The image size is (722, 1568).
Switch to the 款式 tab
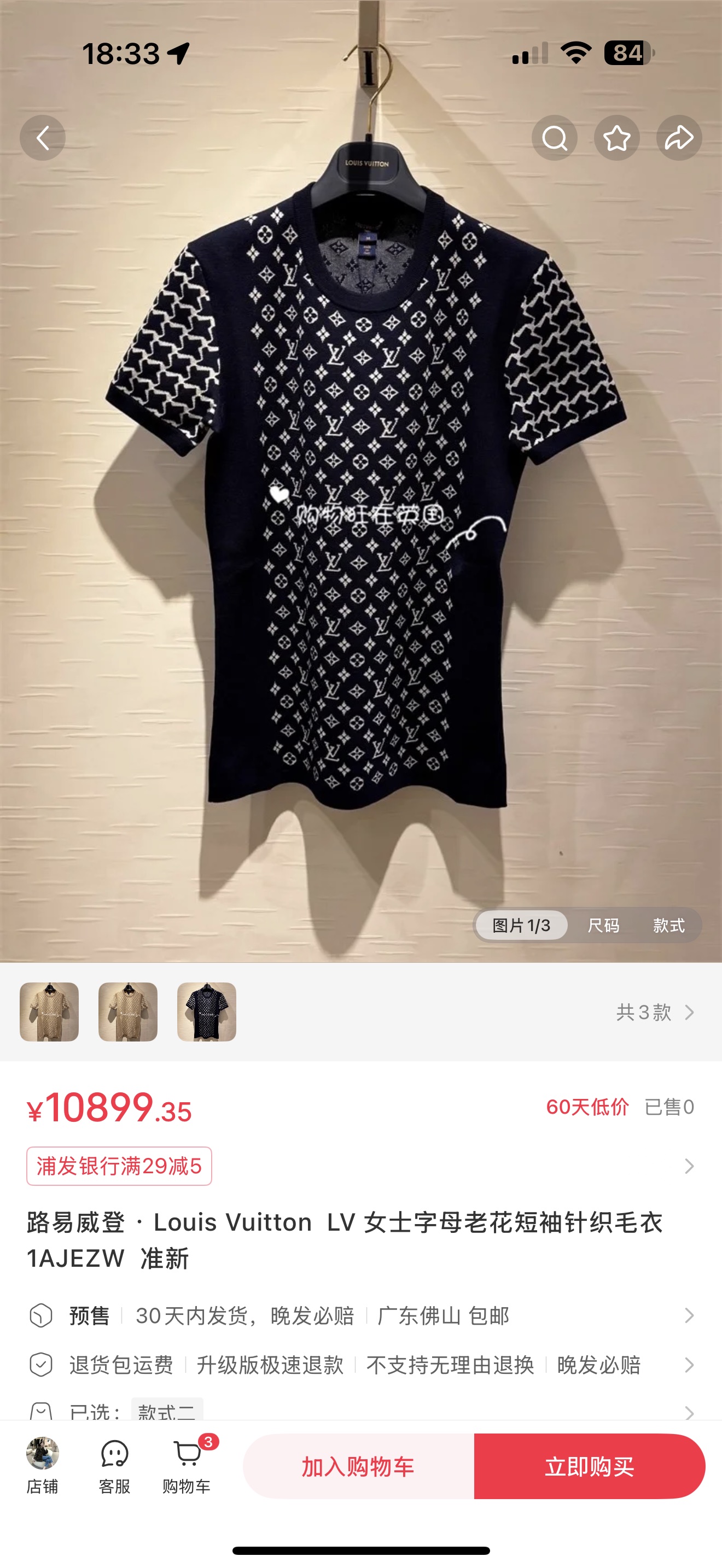(668, 925)
